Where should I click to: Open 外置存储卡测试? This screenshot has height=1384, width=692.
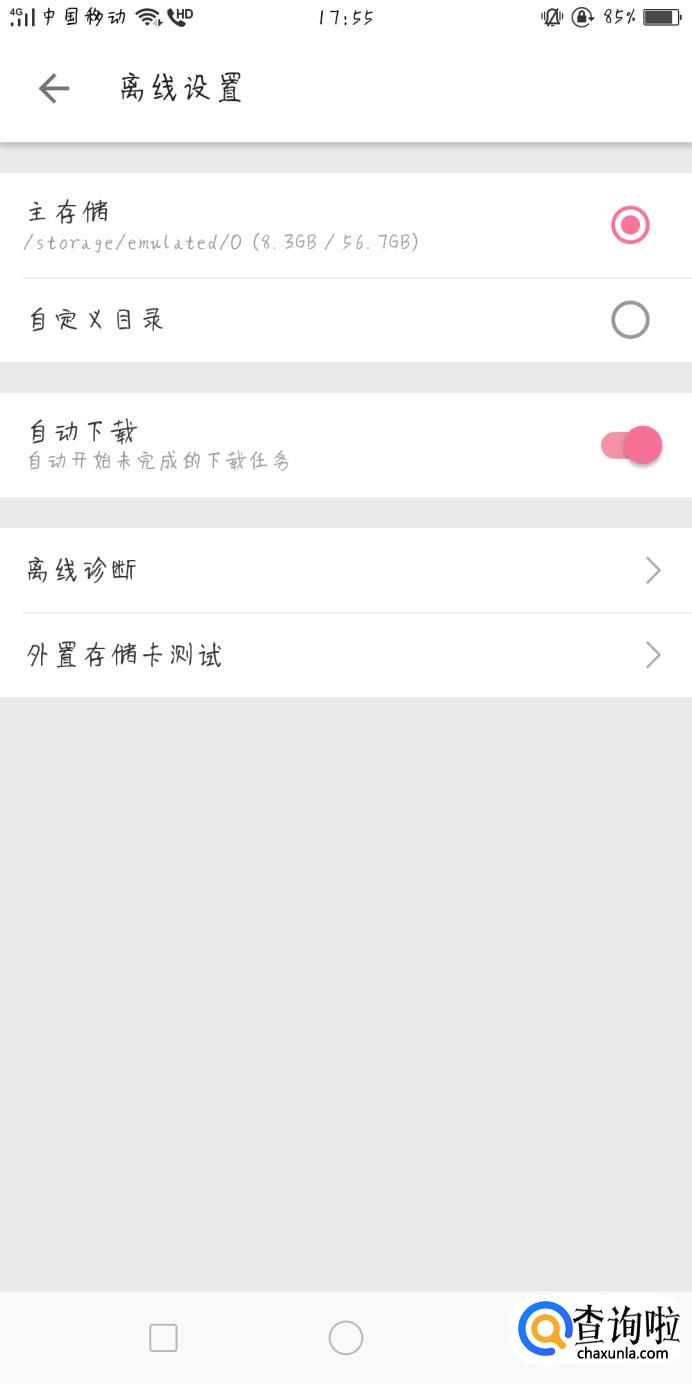click(346, 655)
